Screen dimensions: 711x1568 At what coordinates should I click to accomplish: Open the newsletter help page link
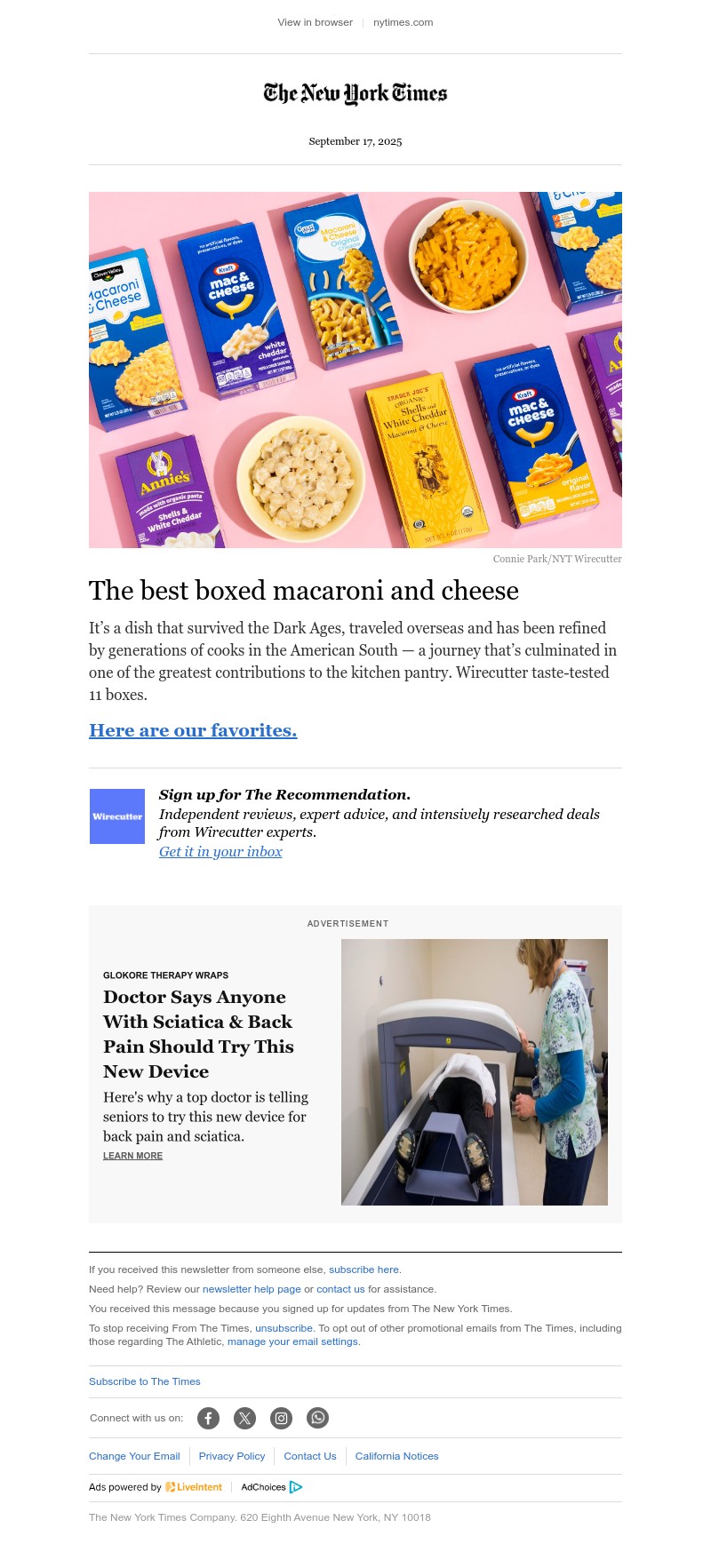252,1289
